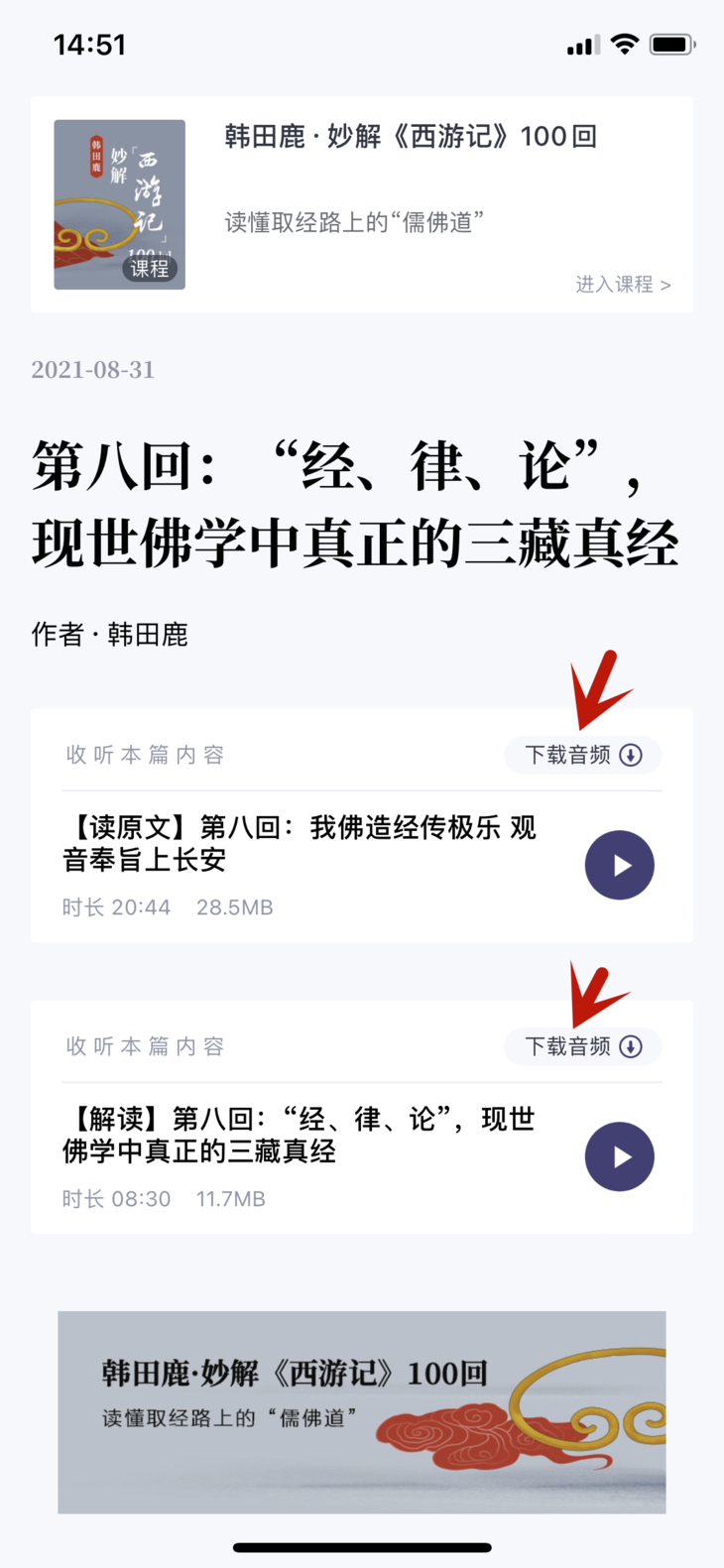The image size is (724, 1568).
Task: Play the 【读原文】第八回 audio
Action: pyautogui.click(x=619, y=865)
